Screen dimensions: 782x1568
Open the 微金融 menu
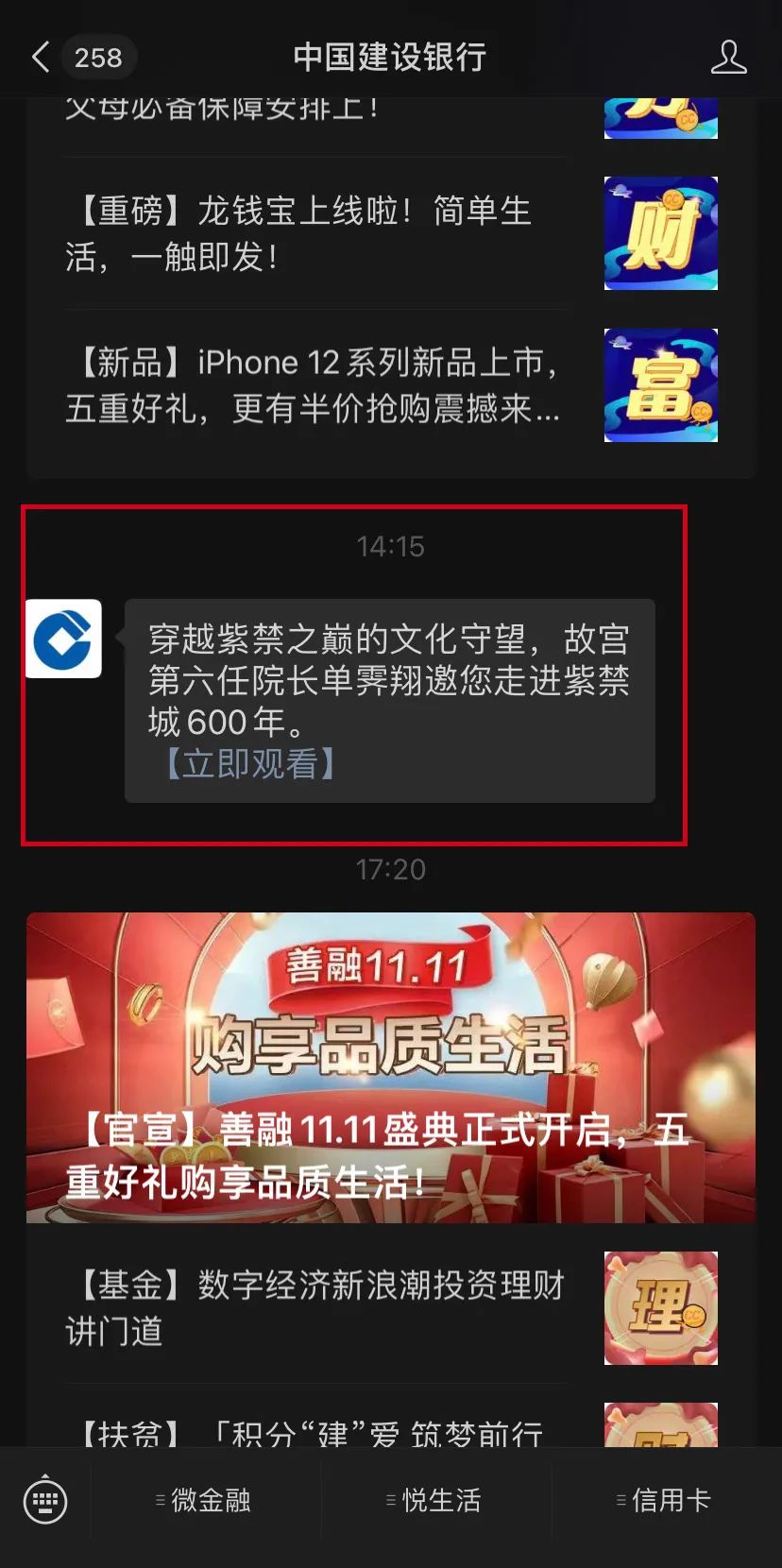(x=204, y=1500)
